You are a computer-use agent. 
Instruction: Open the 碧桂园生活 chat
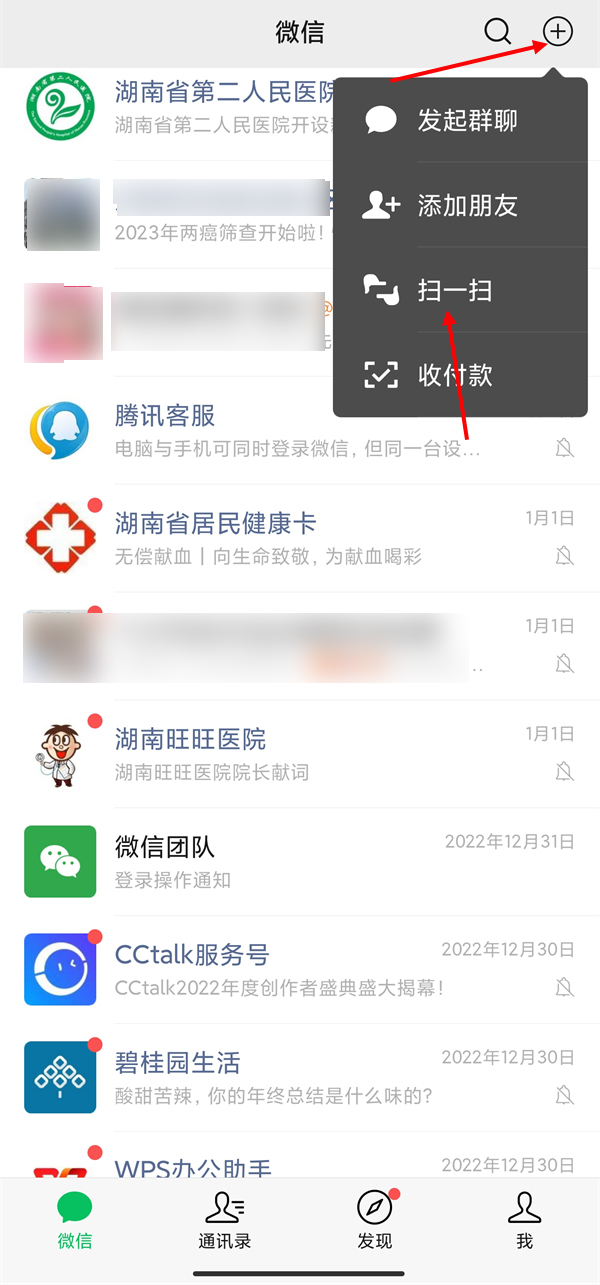(x=300, y=1078)
